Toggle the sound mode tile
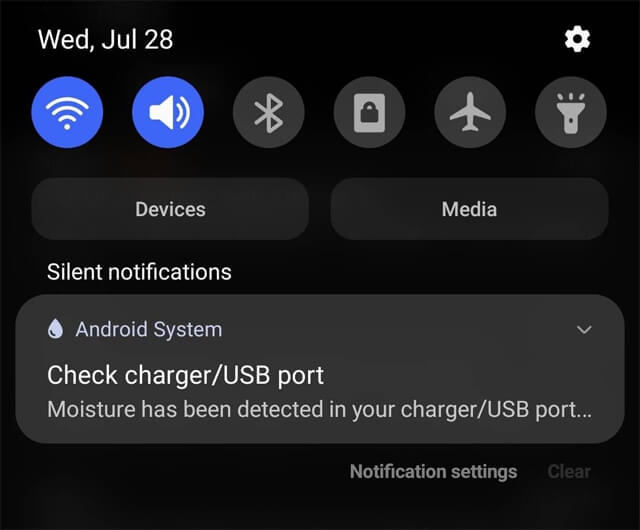 click(168, 112)
